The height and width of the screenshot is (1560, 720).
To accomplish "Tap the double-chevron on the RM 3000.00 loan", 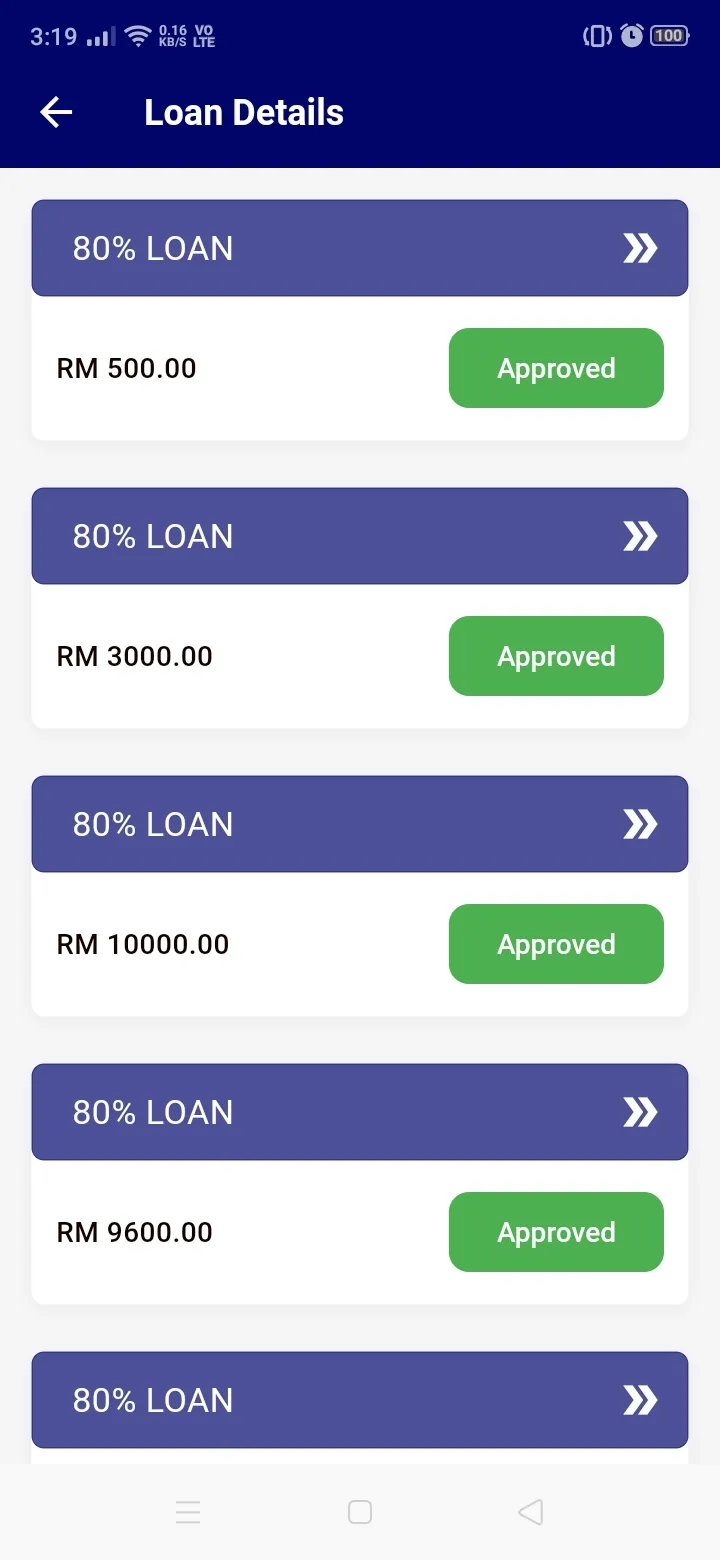I will pyautogui.click(x=641, y=536).
